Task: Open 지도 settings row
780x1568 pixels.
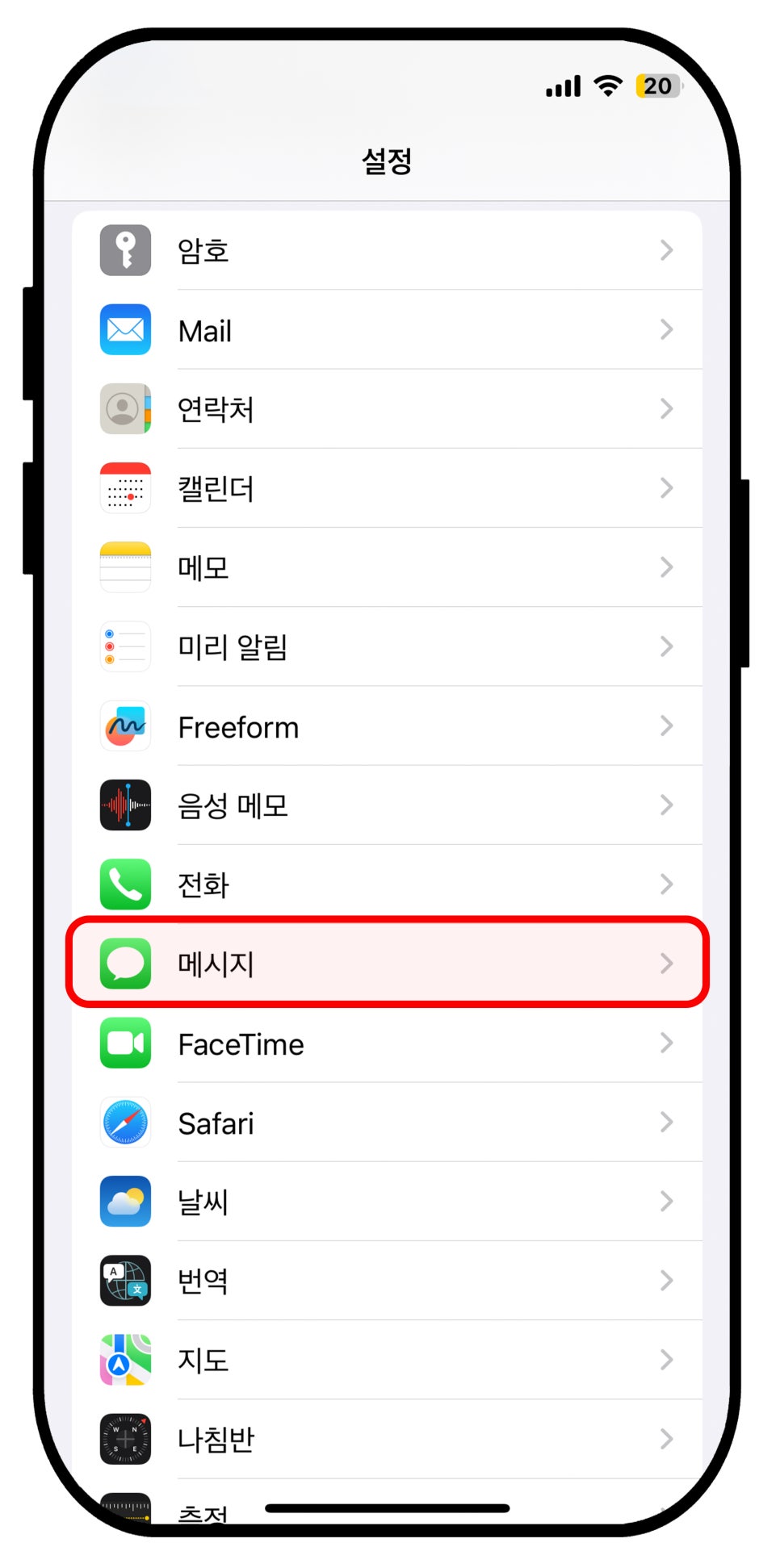Action: 387,1359
